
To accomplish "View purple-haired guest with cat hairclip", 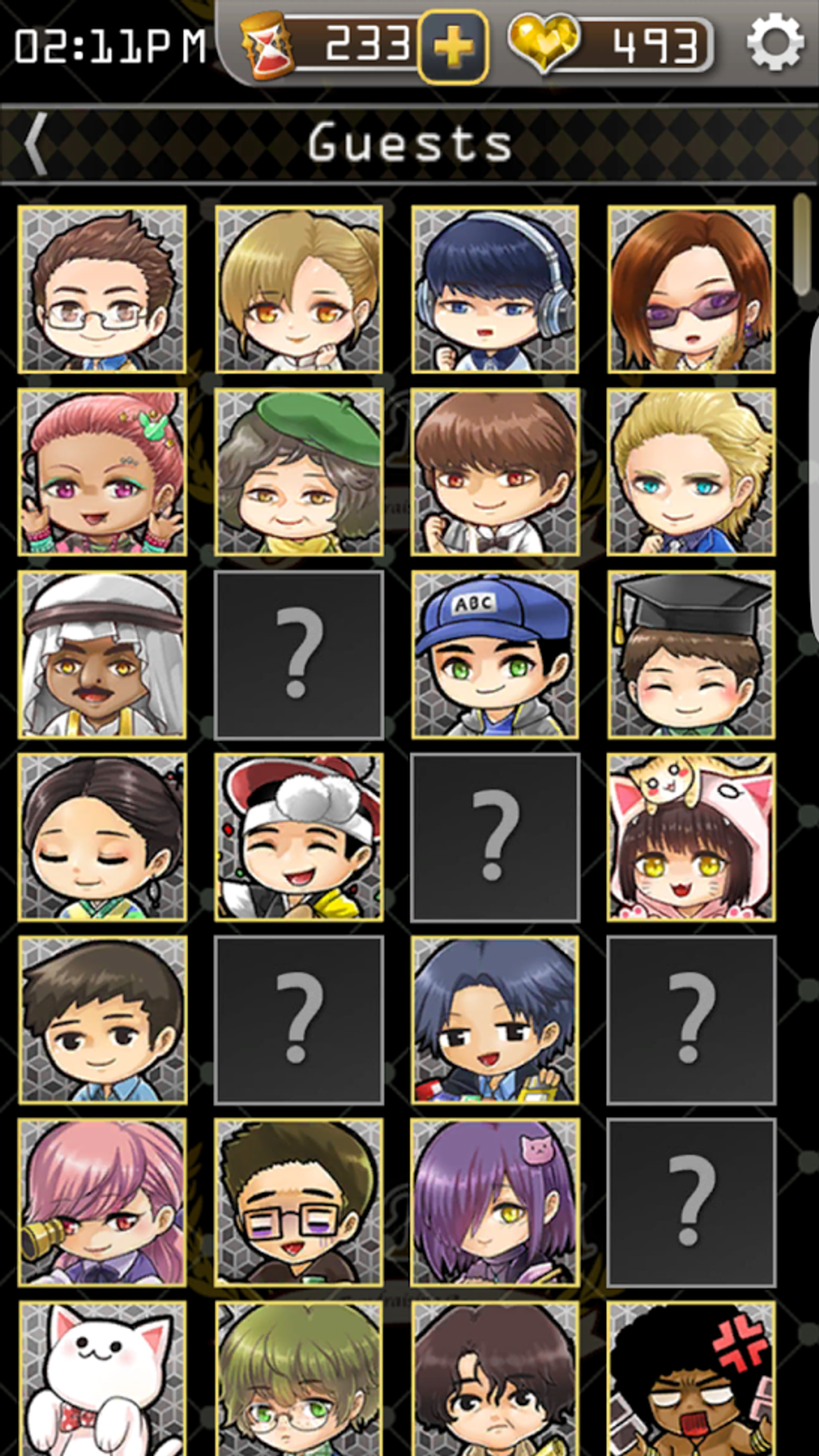I will pyautogui.click(x=495, y=1202).
